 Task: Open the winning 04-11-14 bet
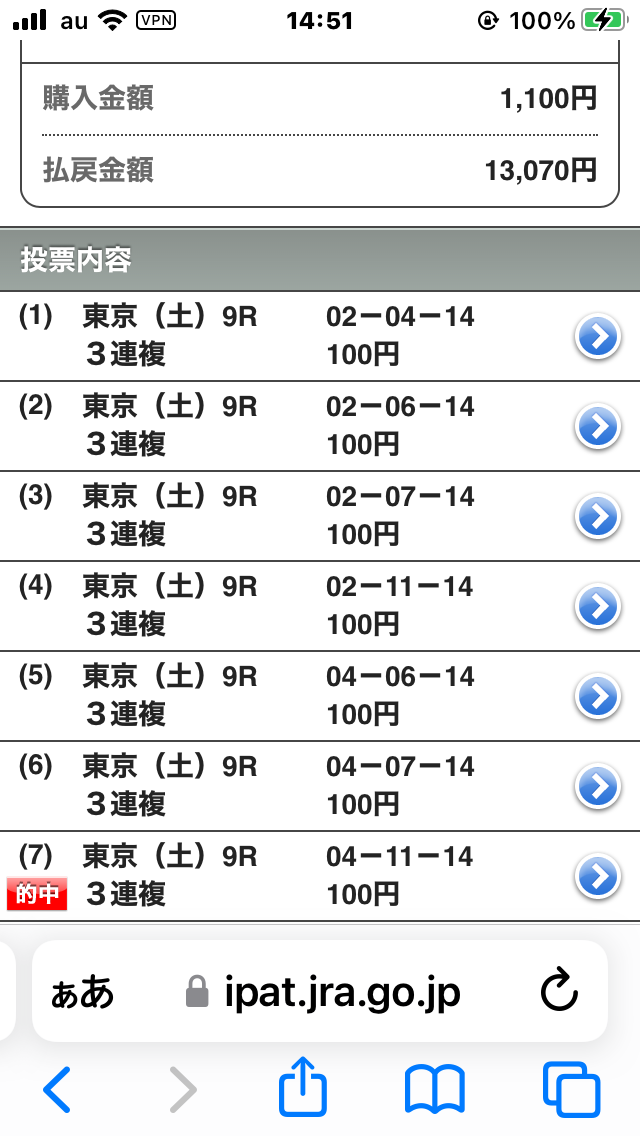[598, 877]
